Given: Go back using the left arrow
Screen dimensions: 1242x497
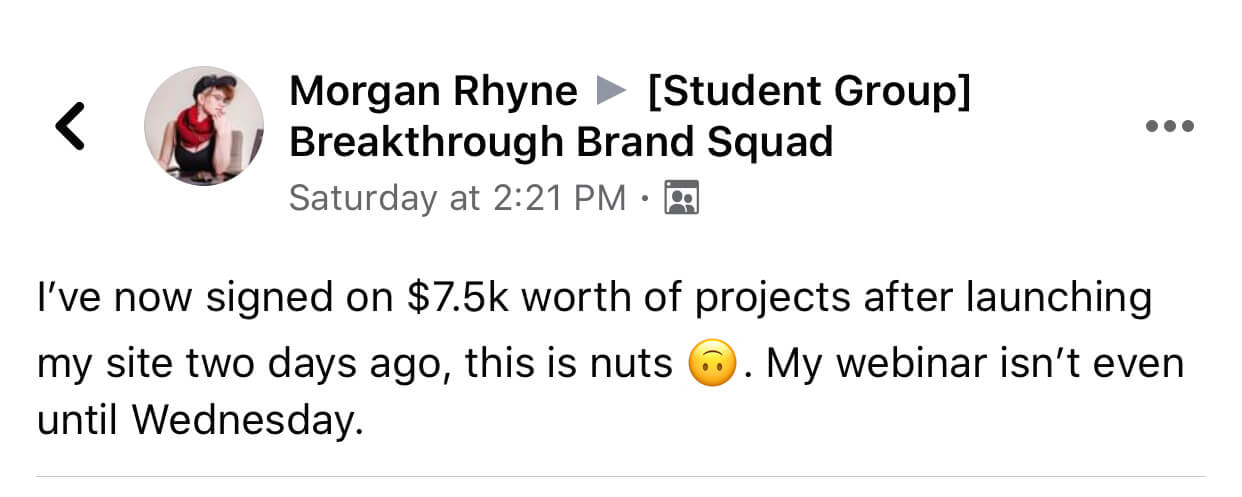Looking at the screenshot, I should click(x=70, y=127).
